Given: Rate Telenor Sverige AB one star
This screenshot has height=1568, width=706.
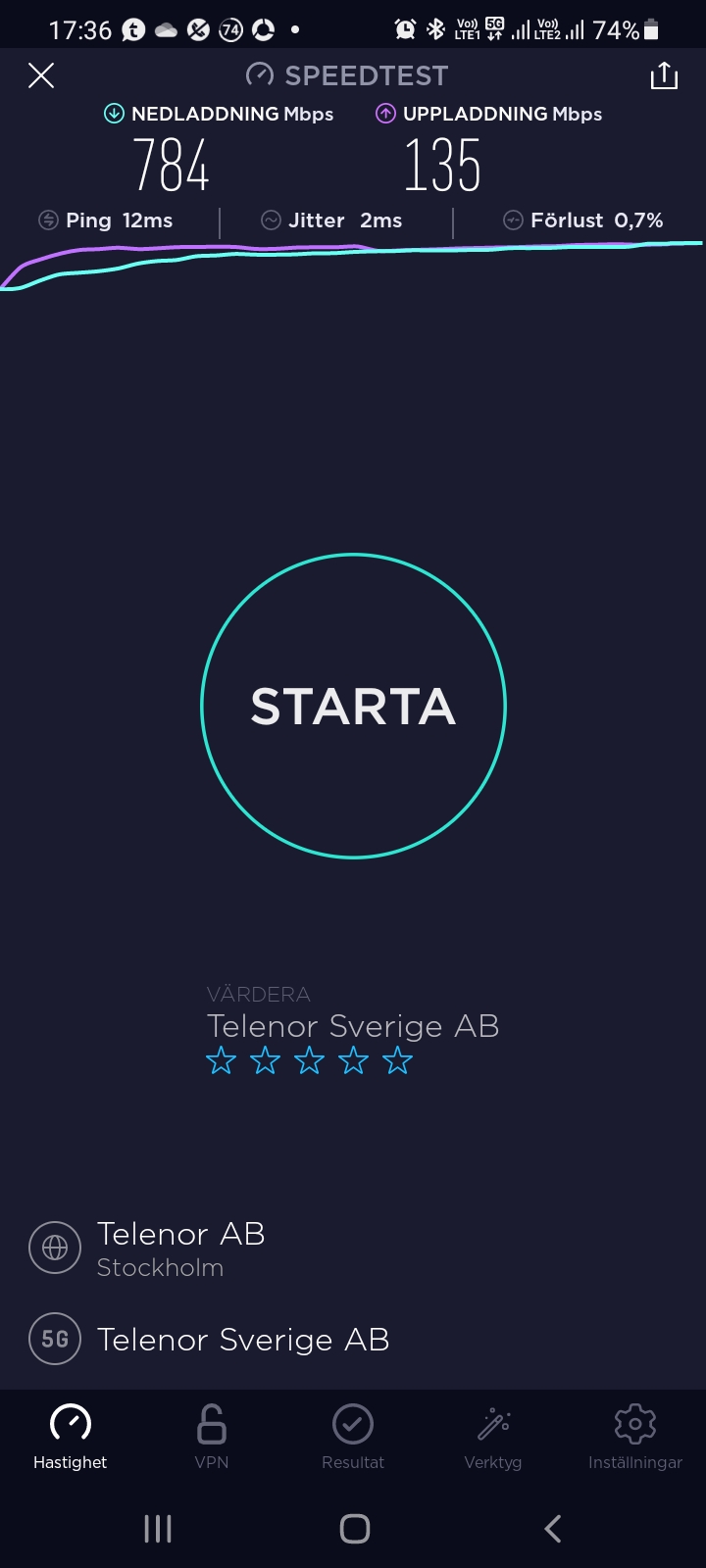Looking at the screenshot, I should tap(222, 1060).
